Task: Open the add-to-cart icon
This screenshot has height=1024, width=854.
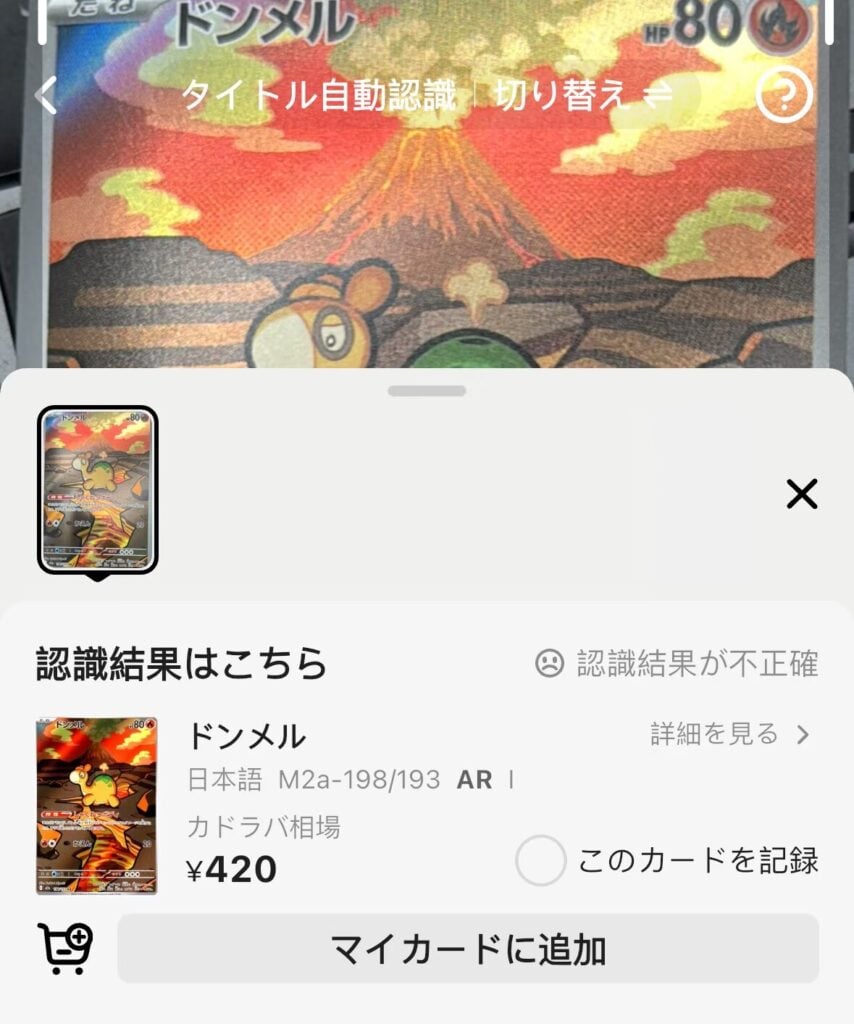Action: [x=66, y=948]
